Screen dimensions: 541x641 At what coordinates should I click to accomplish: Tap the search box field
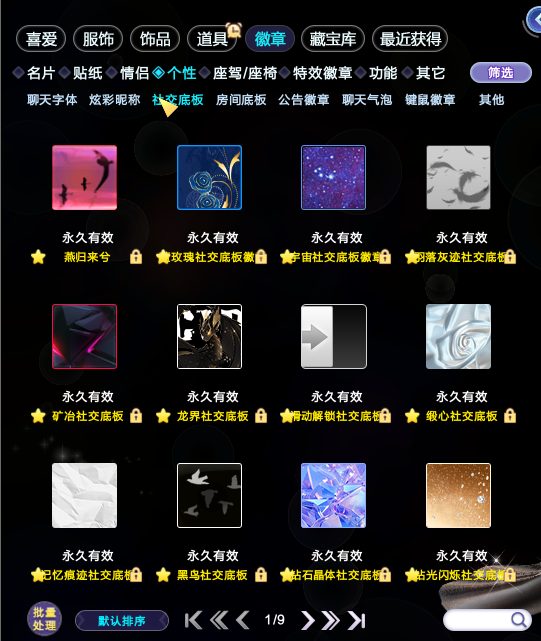(487, 620)
